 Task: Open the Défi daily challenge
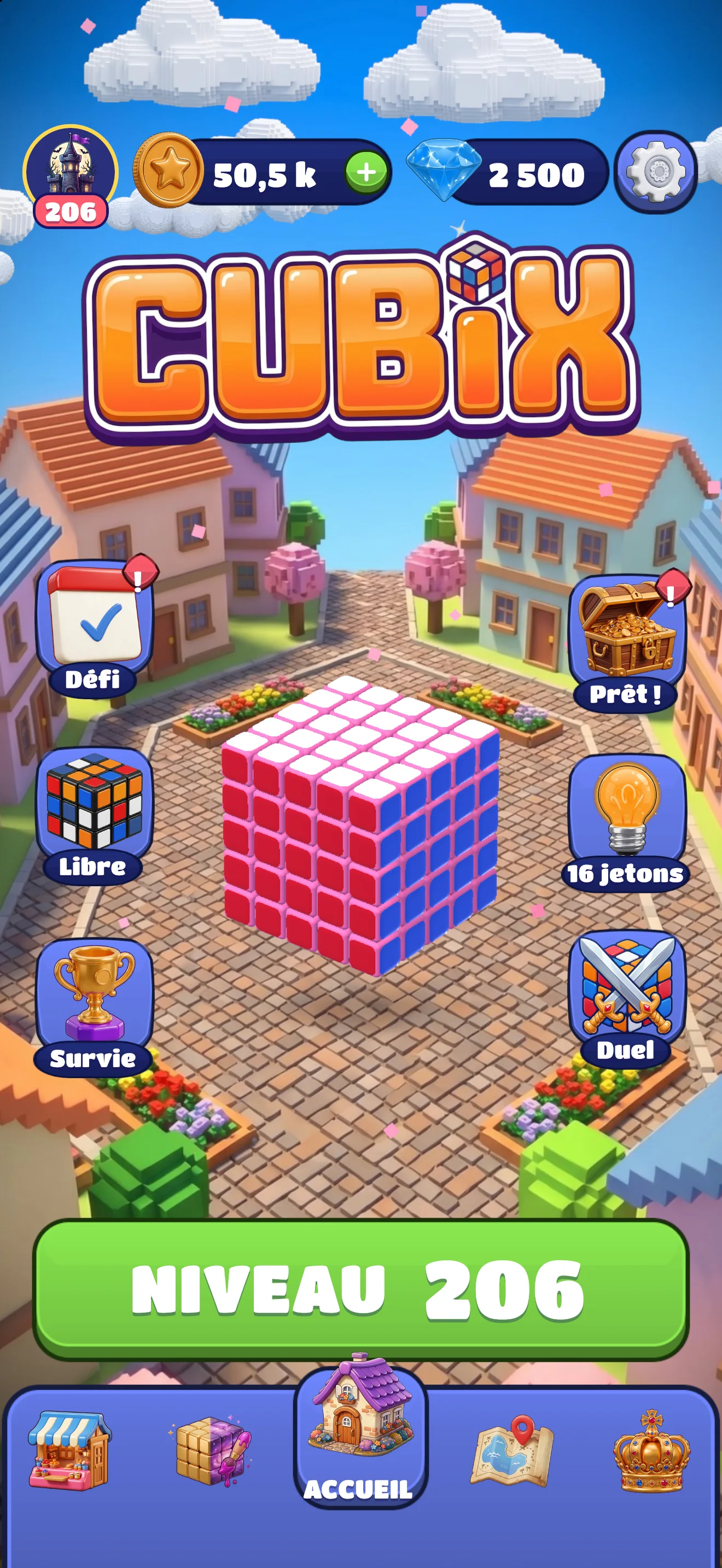95,629
